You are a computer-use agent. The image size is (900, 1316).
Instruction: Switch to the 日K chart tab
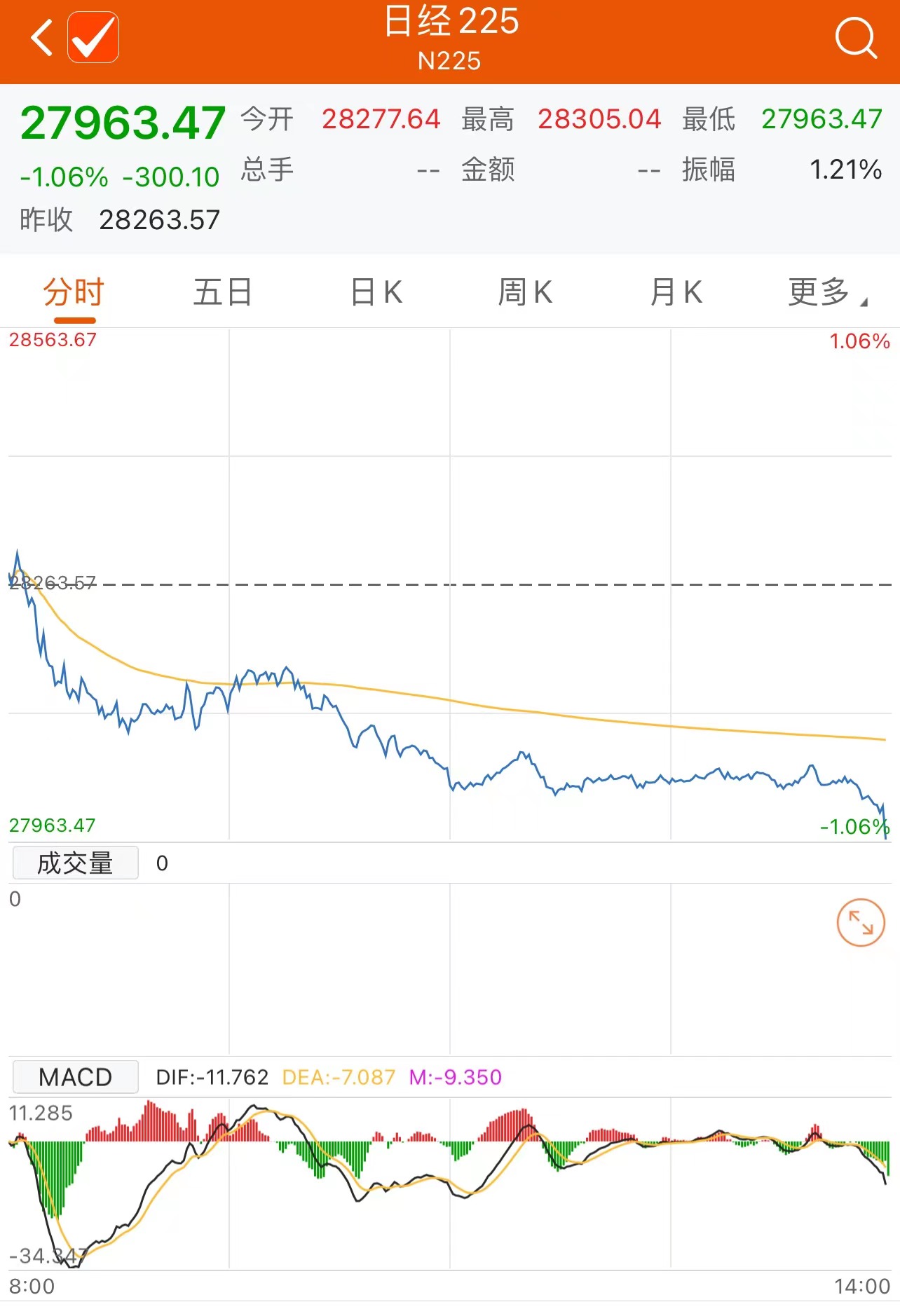pos(376,292)
